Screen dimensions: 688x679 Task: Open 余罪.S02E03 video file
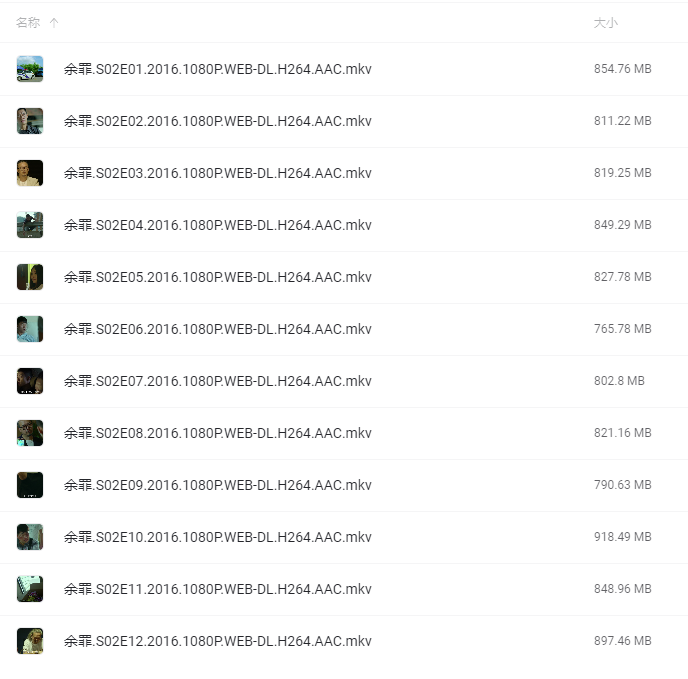(x=217, y=173)
